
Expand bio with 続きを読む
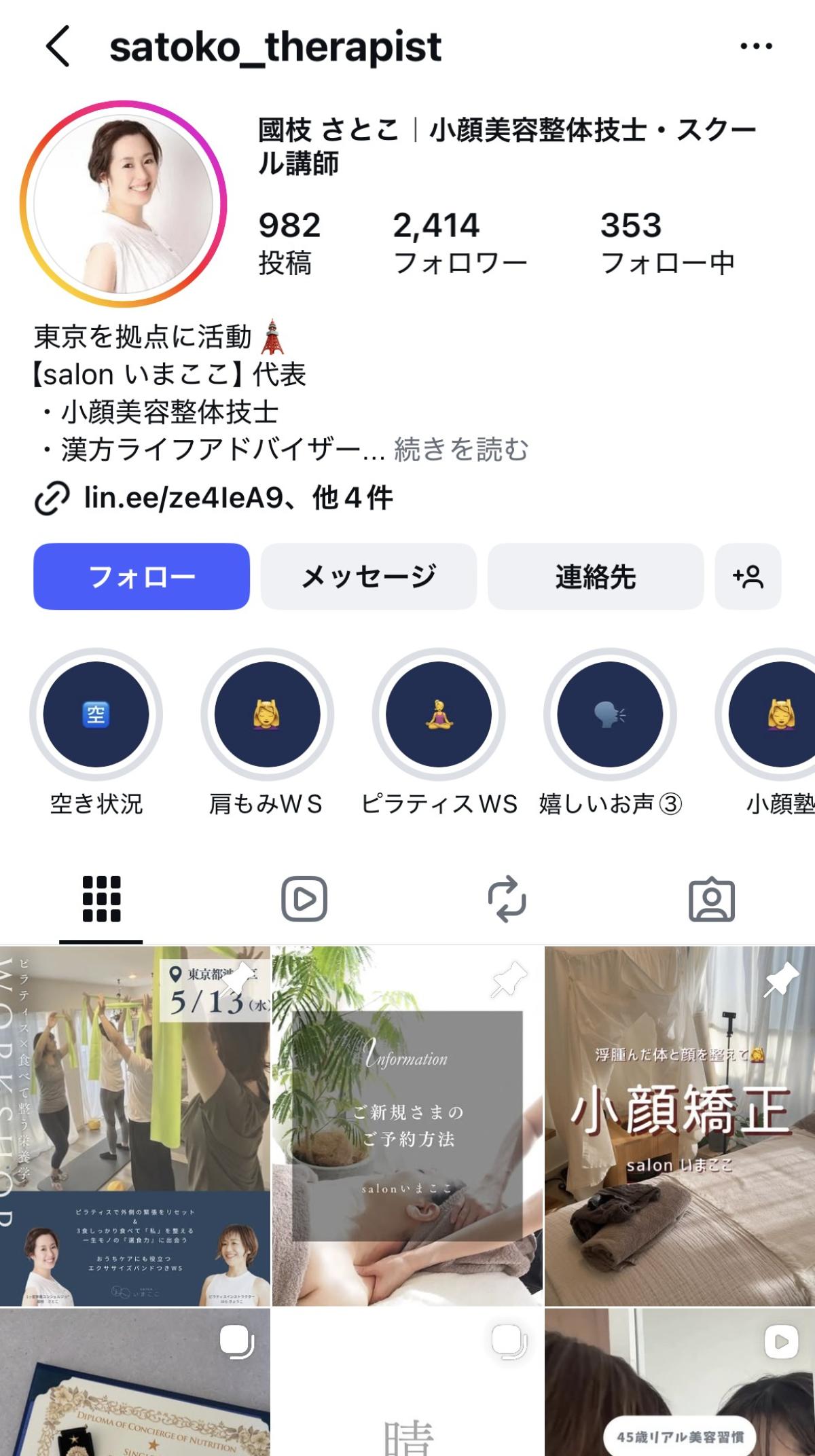click(461, 450)
